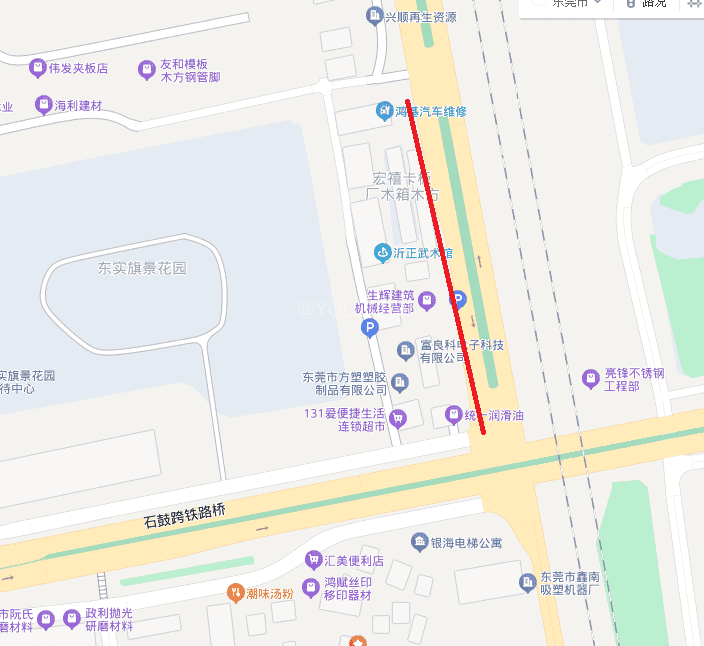Select the 浙正武术馆 place marker
Image resolution: width=704 pixels, height=646 pixels.
point(382,252)
